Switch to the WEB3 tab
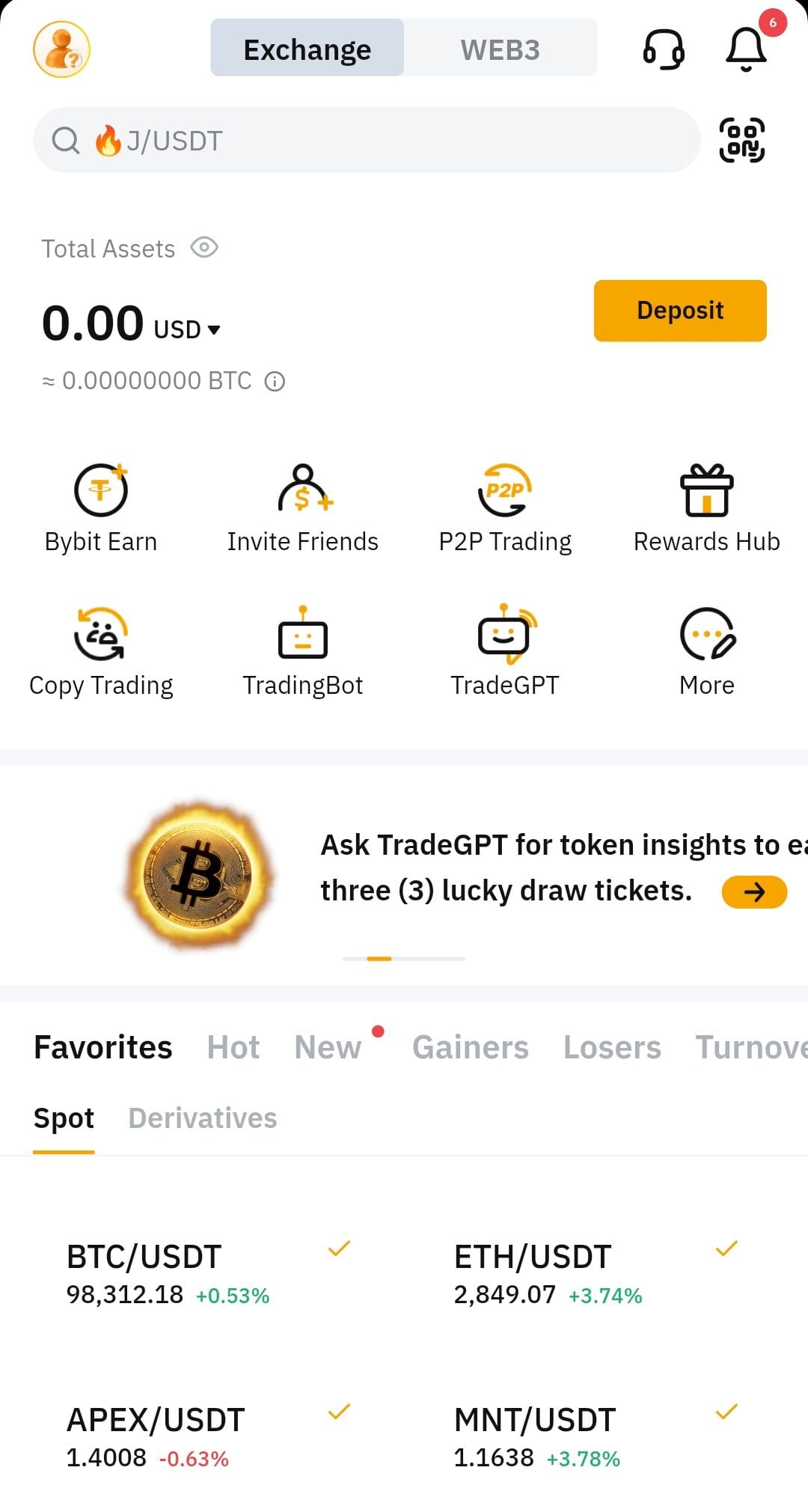Viewport: 808px width, 1512px height. [x=500, y=49]
